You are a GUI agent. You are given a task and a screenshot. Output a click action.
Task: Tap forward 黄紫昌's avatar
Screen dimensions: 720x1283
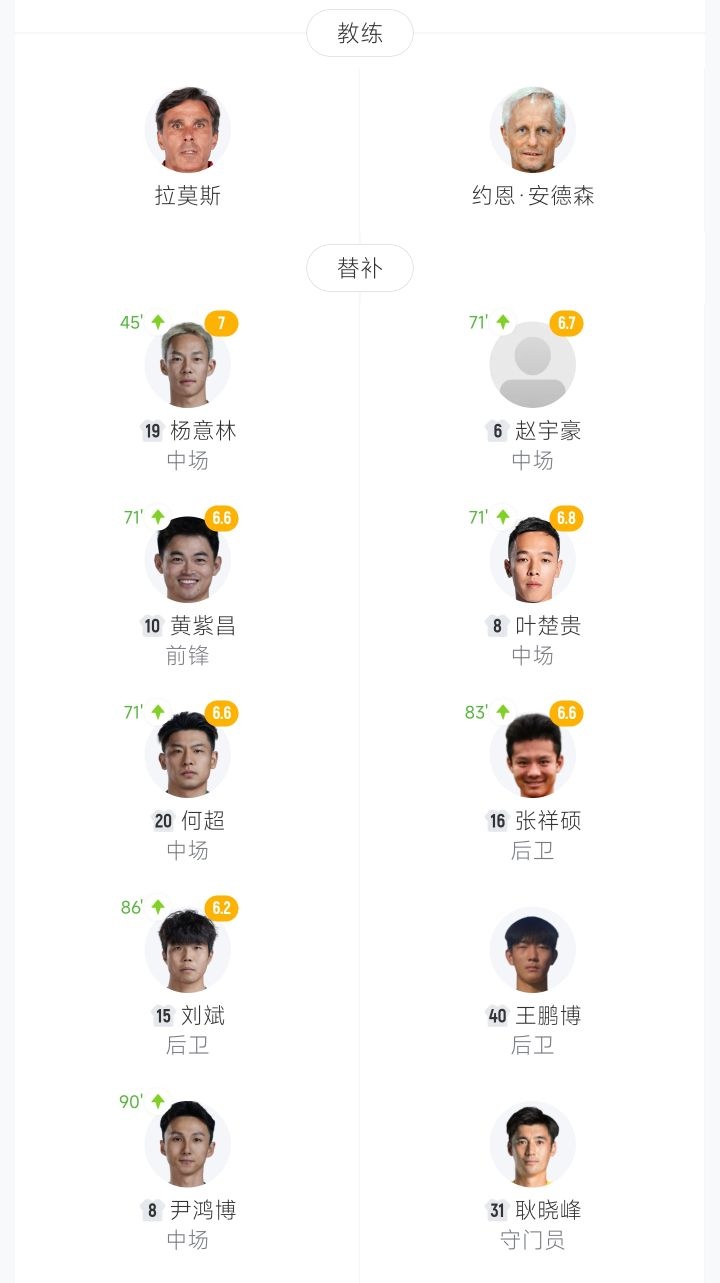coord(188,560)
